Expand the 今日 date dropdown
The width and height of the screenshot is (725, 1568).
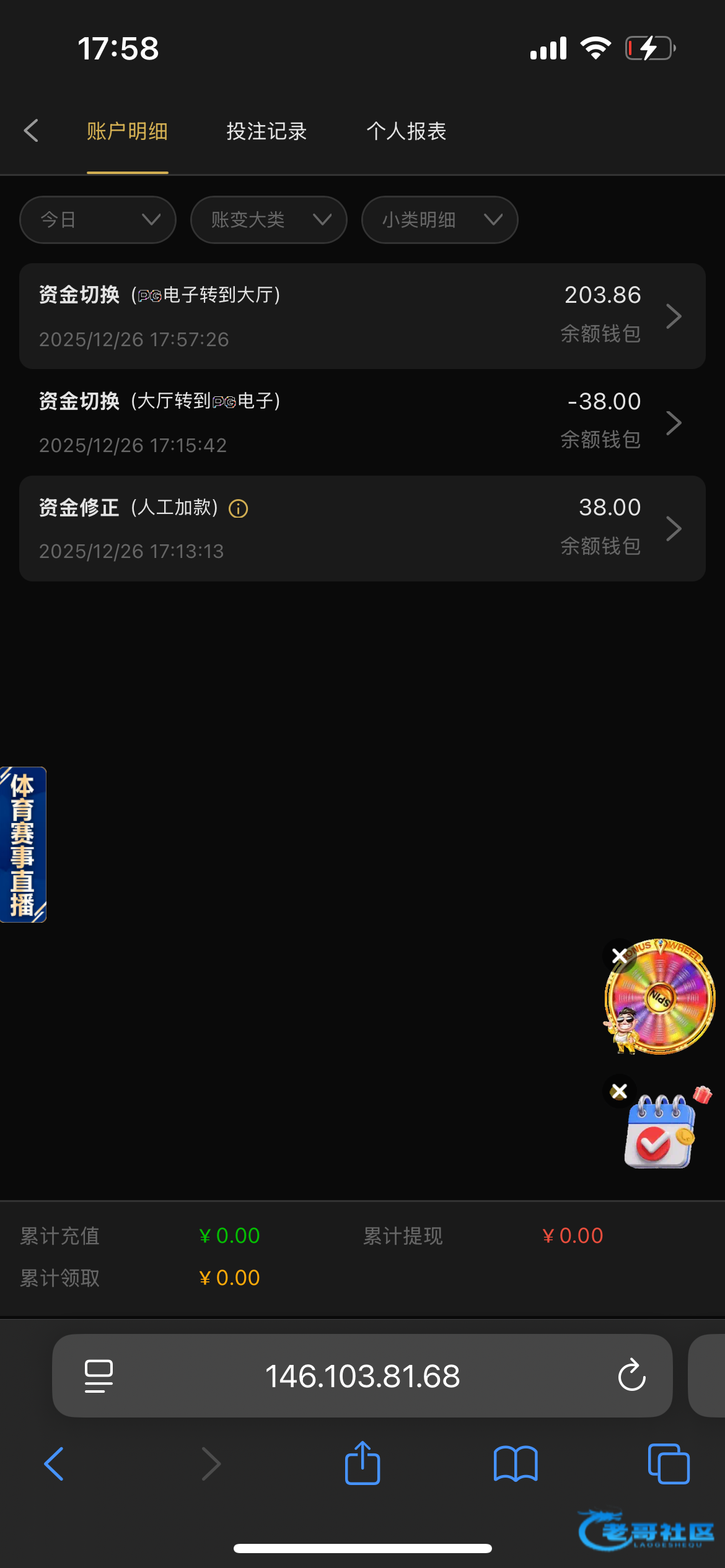coord(98,220)
